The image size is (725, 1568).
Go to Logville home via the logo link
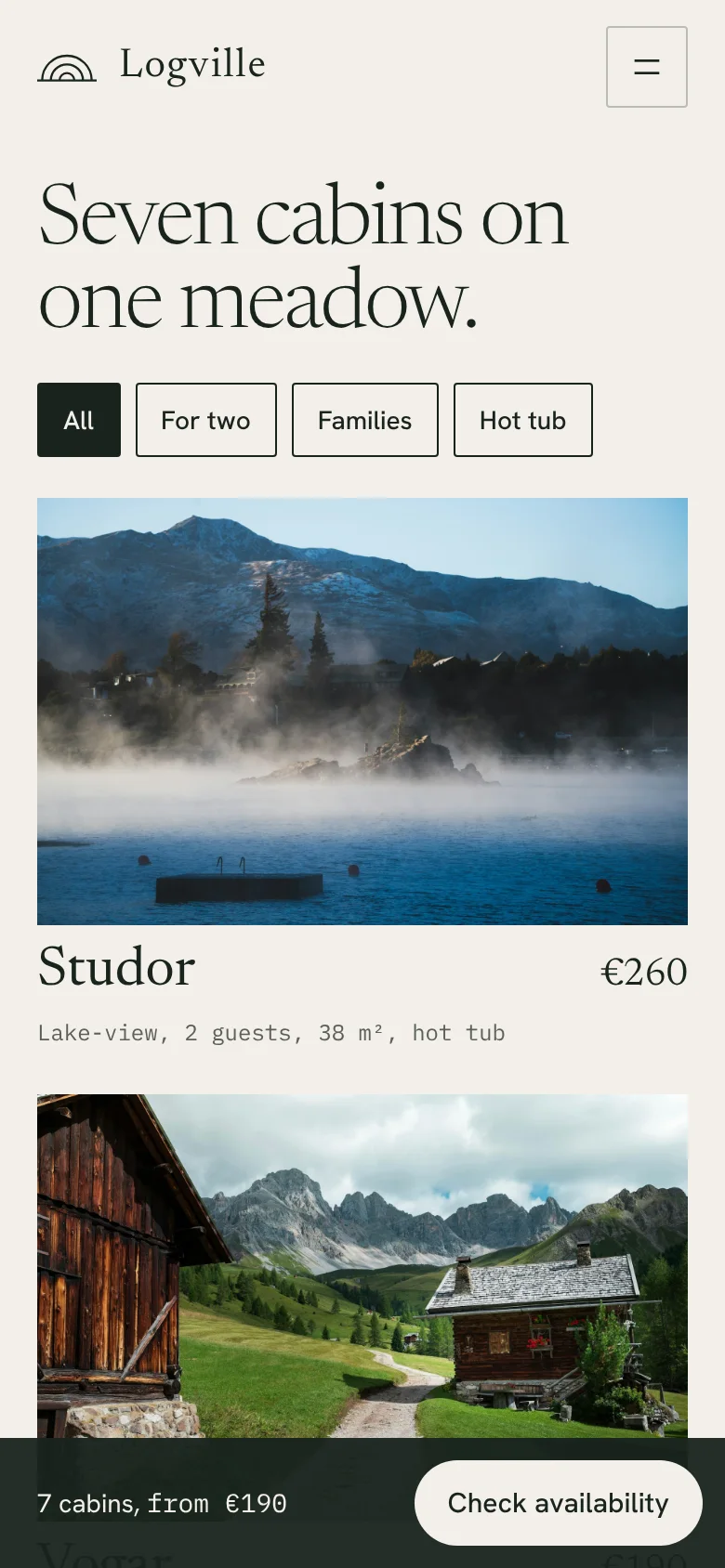click(x=152, y=66)
